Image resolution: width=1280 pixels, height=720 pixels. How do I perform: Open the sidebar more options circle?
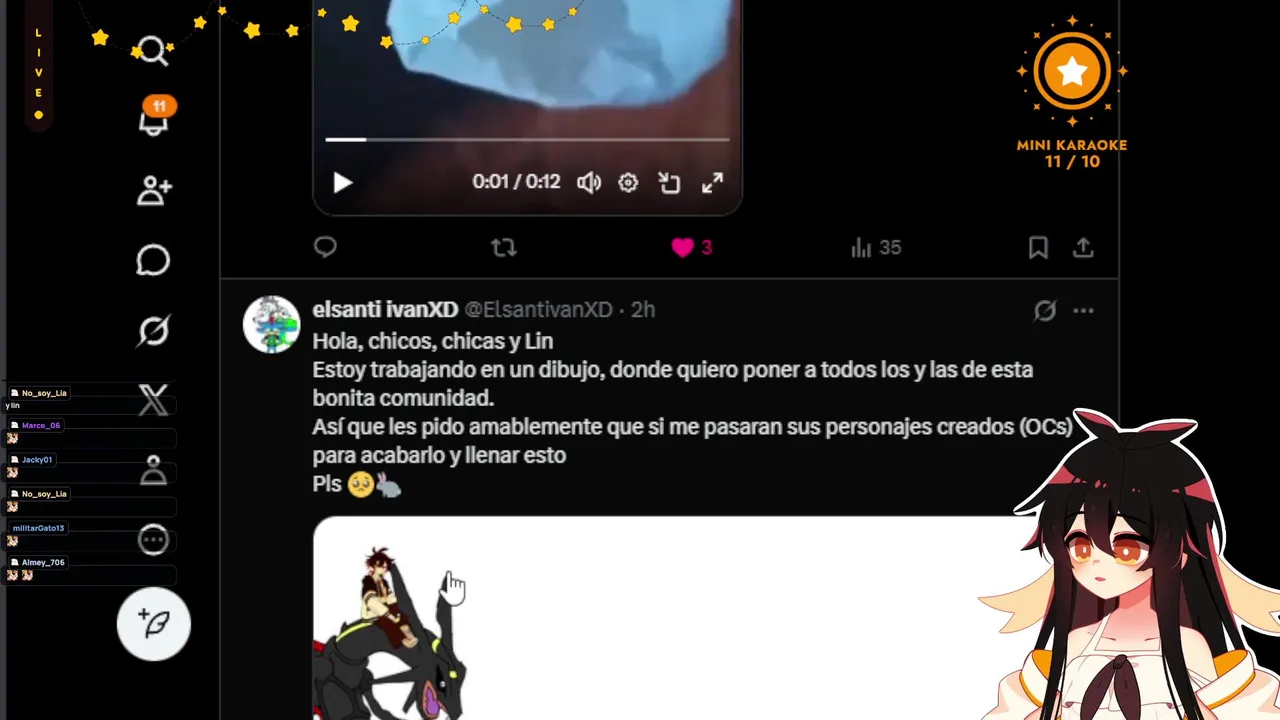tap(153, 540)
